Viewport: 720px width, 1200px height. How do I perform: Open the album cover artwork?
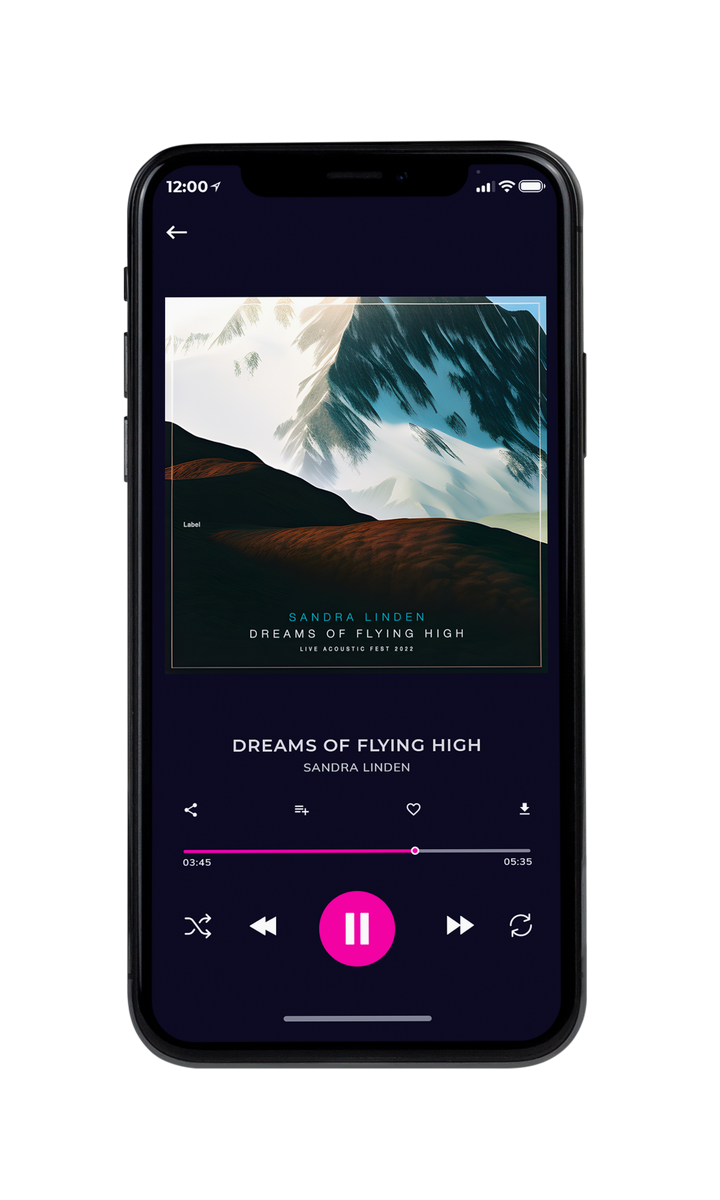tap(356, 485)
